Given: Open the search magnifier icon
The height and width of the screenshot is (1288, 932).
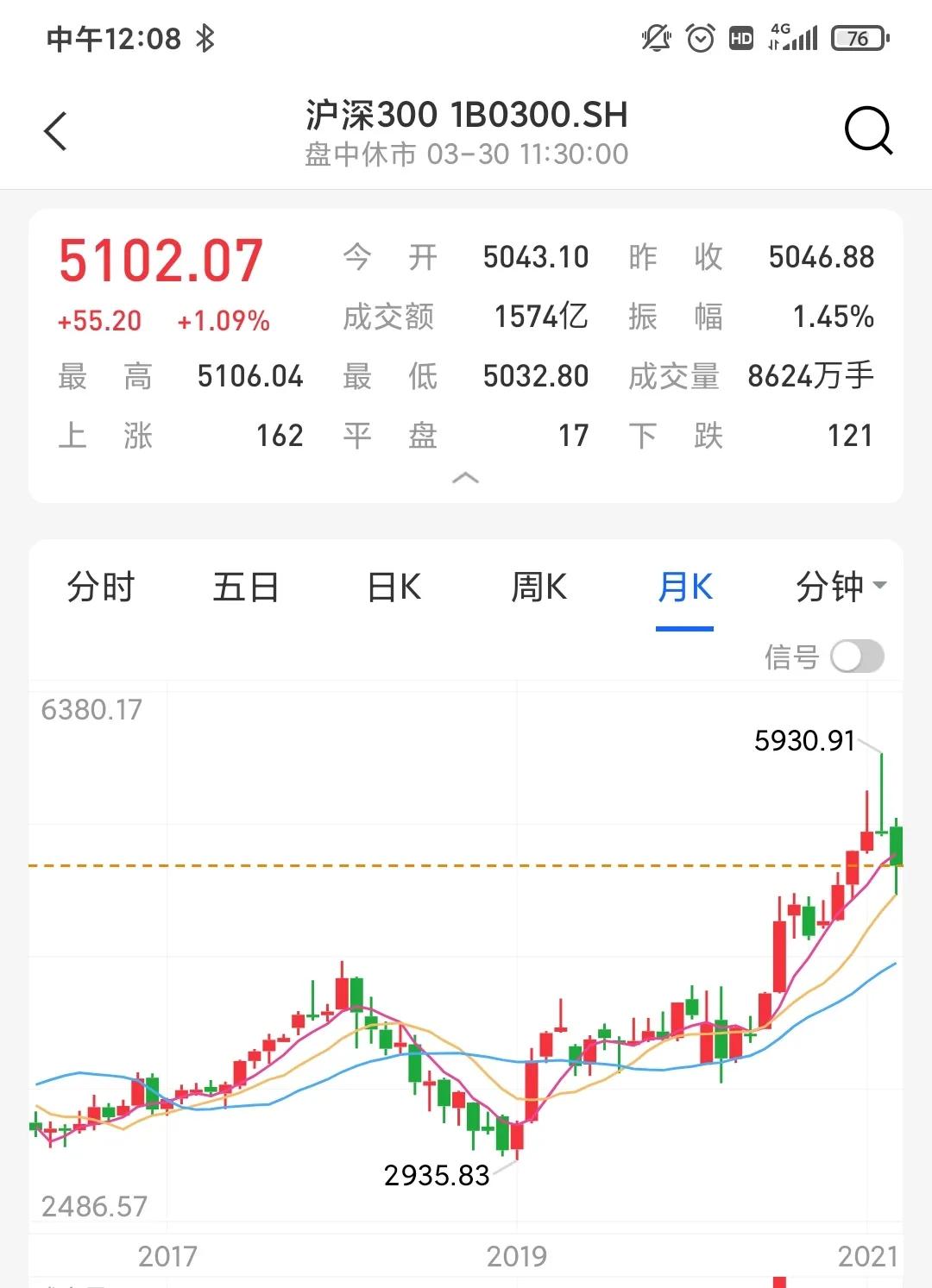Looking at the screenshot, I should point(867,131).
